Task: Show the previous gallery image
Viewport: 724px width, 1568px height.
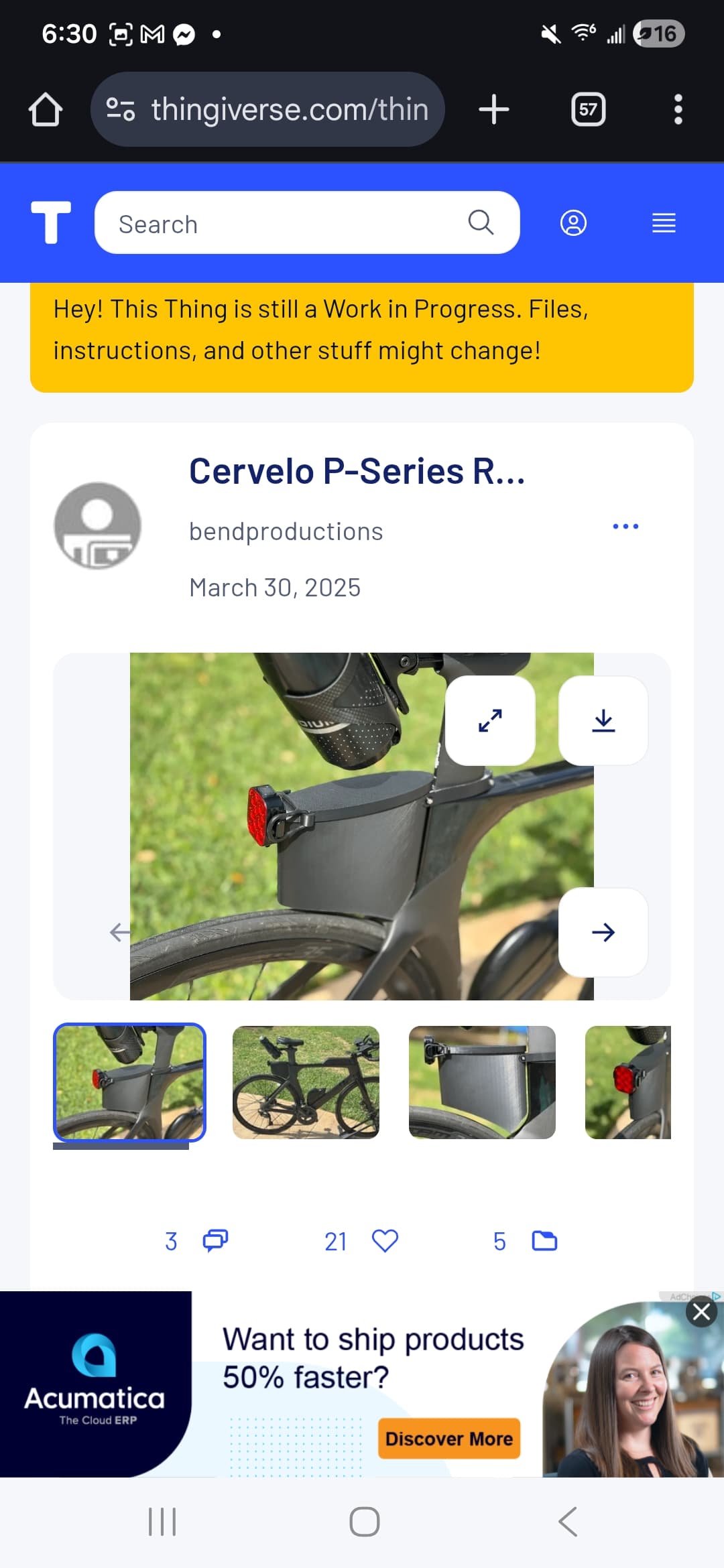Action: pos(120,932)
